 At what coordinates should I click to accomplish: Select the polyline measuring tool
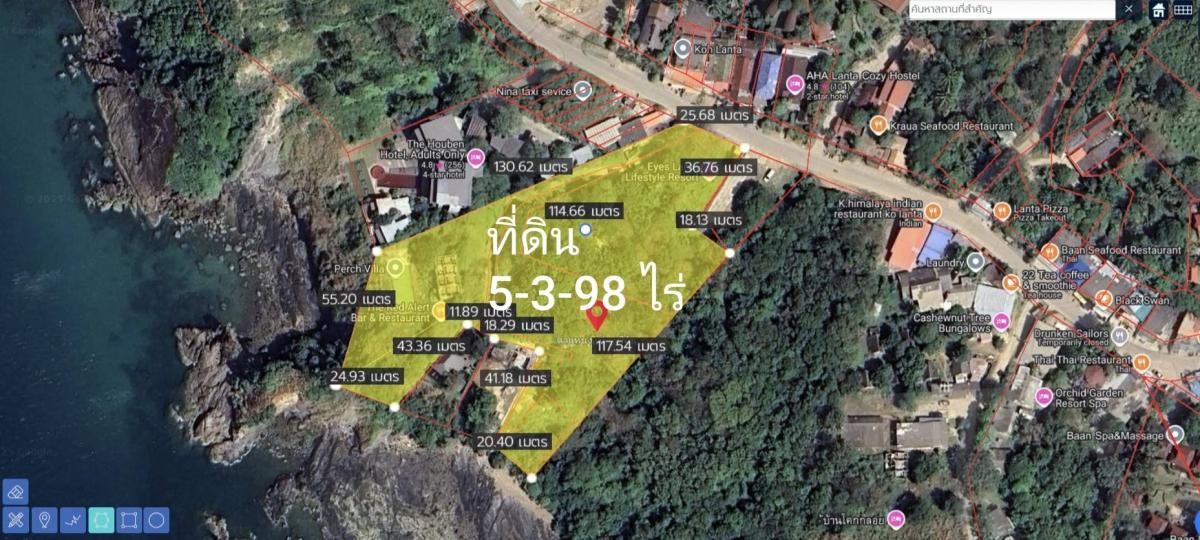coord(72,520)
